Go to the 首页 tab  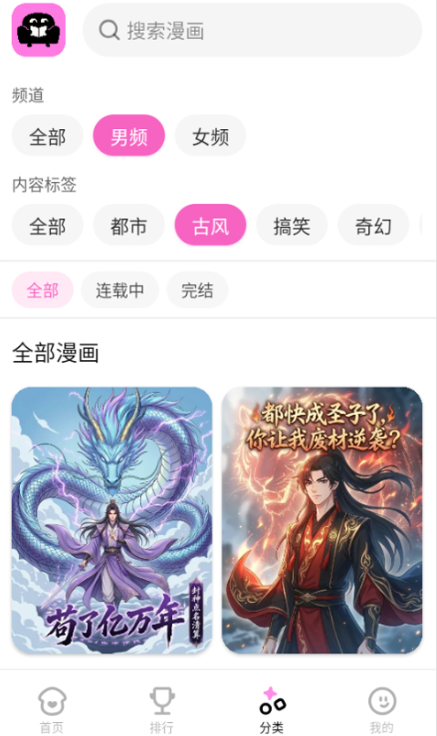coord(52,710)
